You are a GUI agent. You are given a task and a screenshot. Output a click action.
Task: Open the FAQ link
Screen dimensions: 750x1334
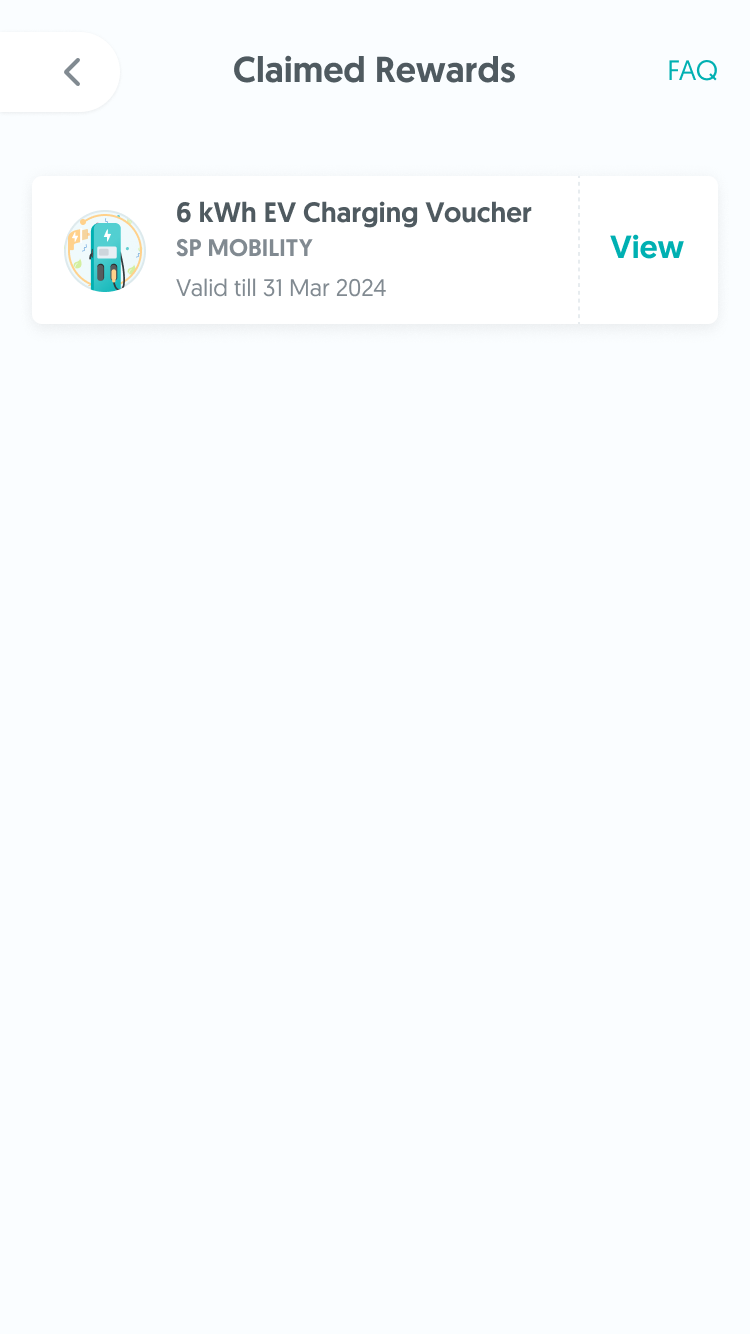click(x=692, y=71)
